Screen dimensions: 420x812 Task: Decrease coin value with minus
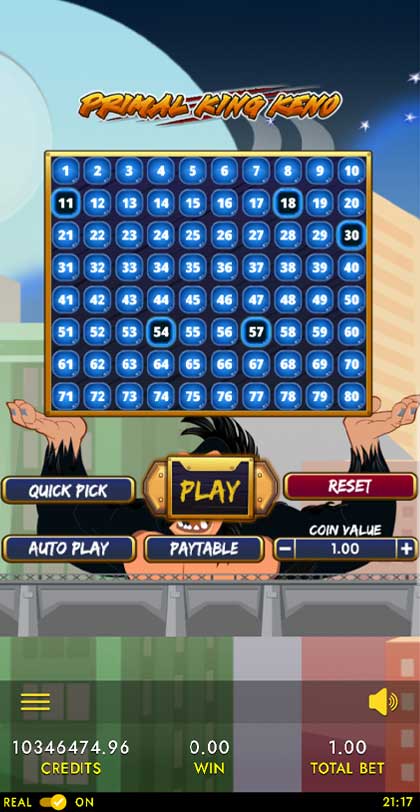[284, 549]
